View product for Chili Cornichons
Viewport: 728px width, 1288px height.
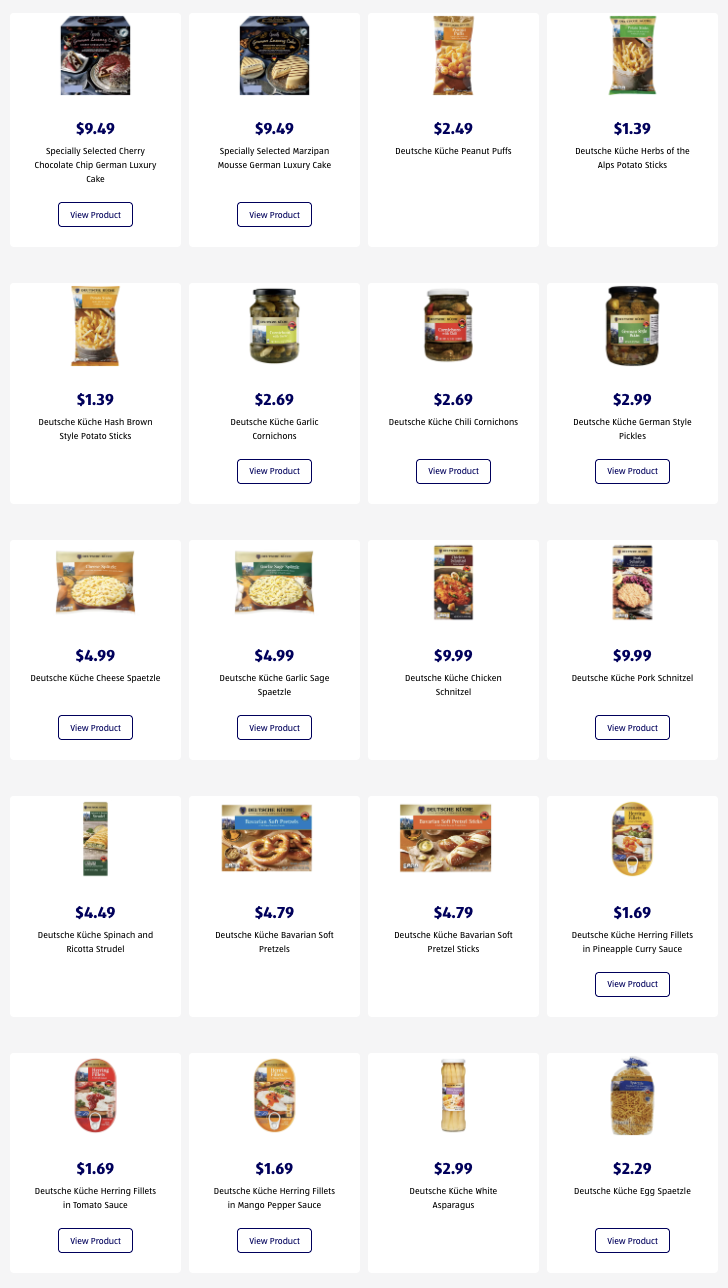pos(453,471)
